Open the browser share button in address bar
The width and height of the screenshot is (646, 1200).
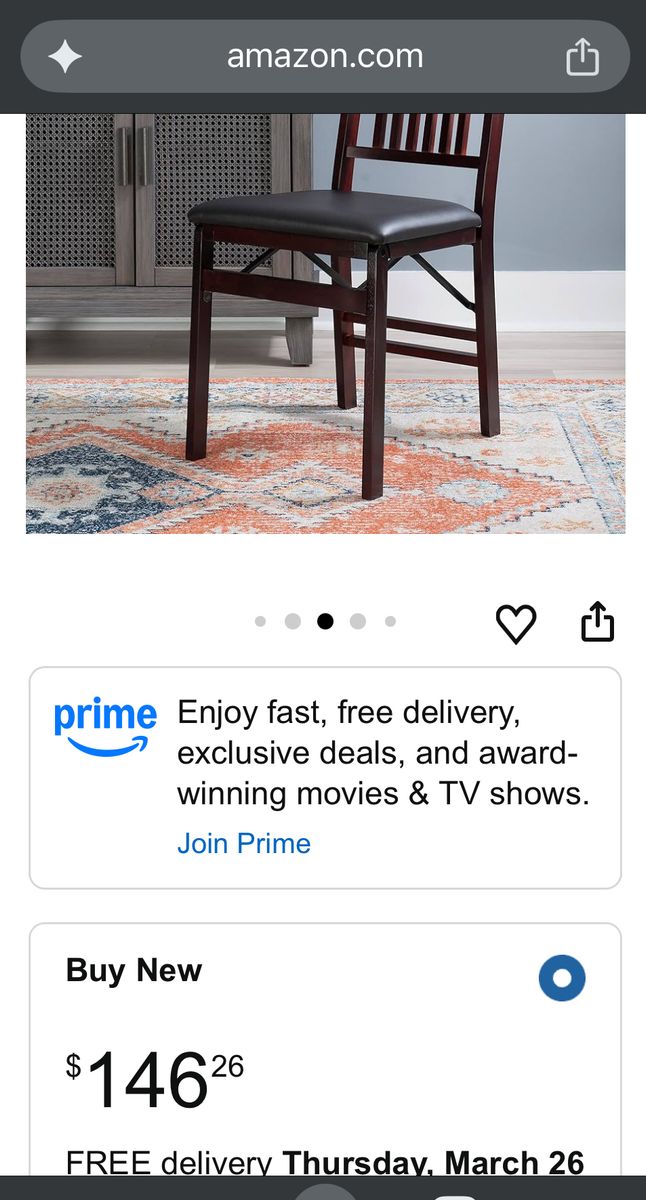pyautogui.click(x=582, y=57)
